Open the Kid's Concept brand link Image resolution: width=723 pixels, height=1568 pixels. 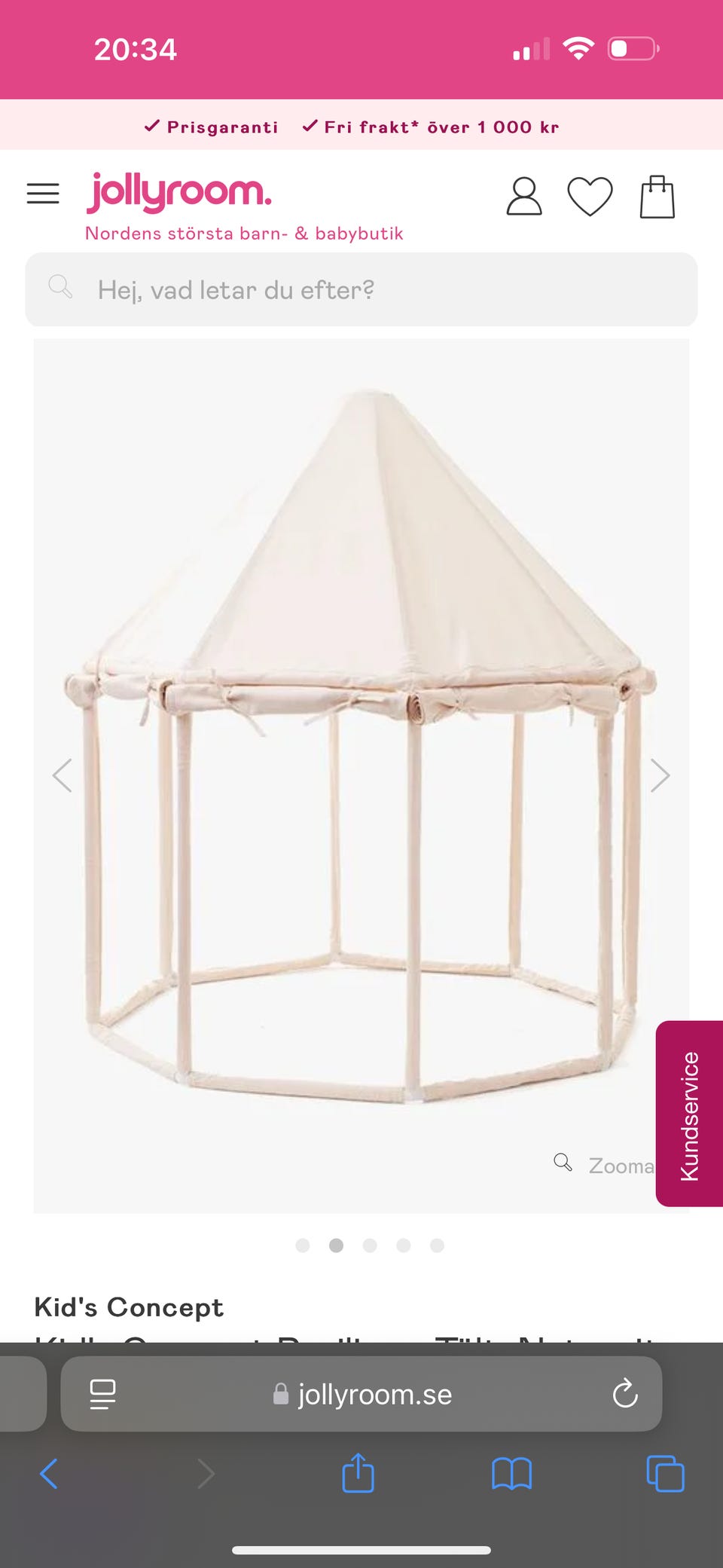129,1307
